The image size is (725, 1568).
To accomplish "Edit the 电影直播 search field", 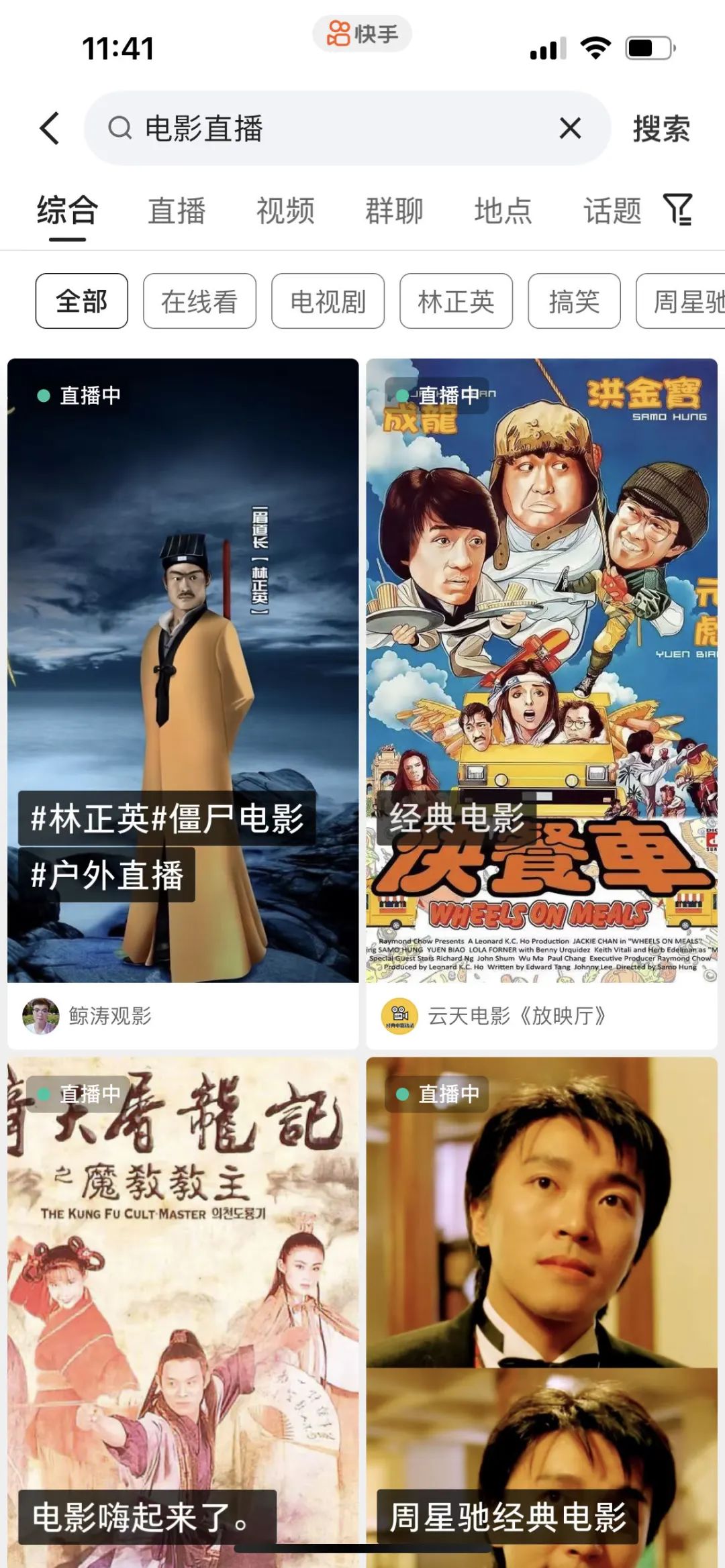I will [336, 128].
